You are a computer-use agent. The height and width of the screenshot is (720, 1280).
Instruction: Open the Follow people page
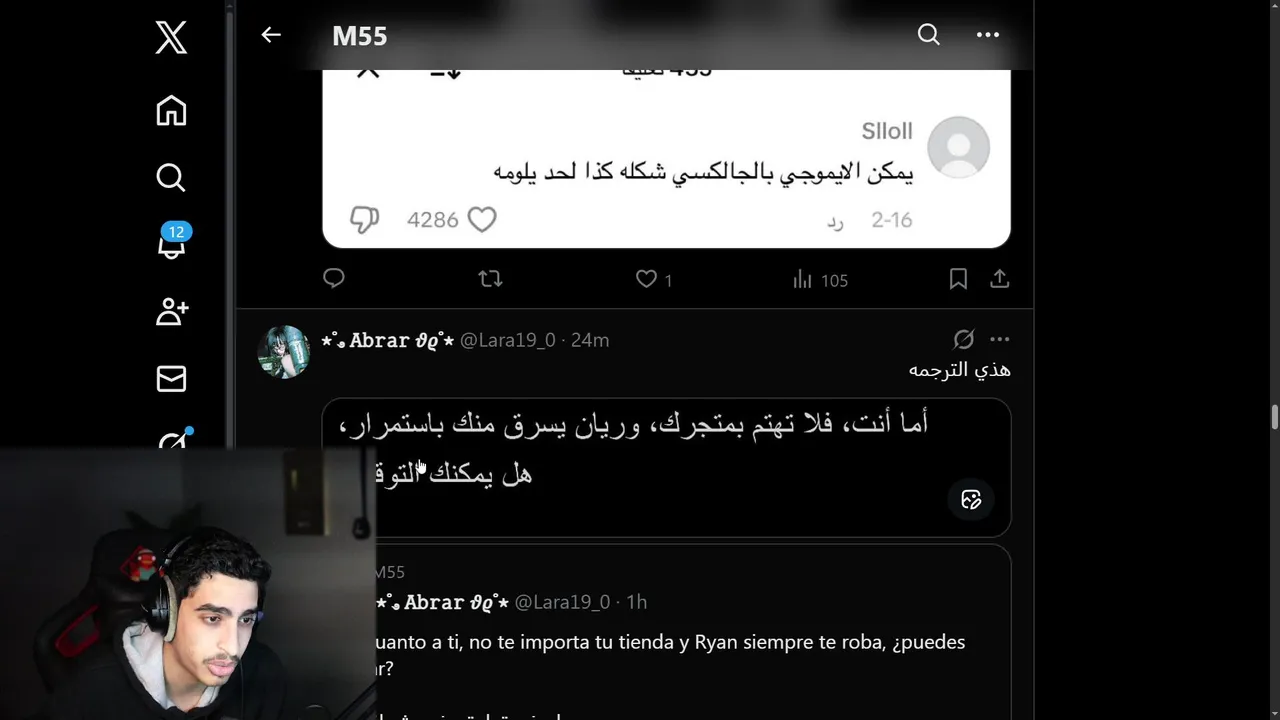click(x=172, y=311)
